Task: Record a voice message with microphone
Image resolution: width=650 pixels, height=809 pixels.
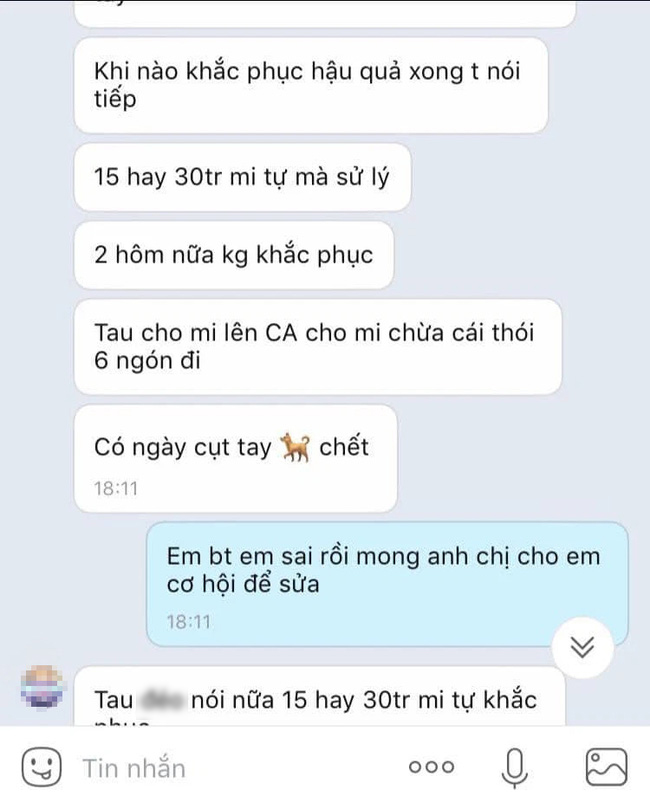Action: pos(515,767)
